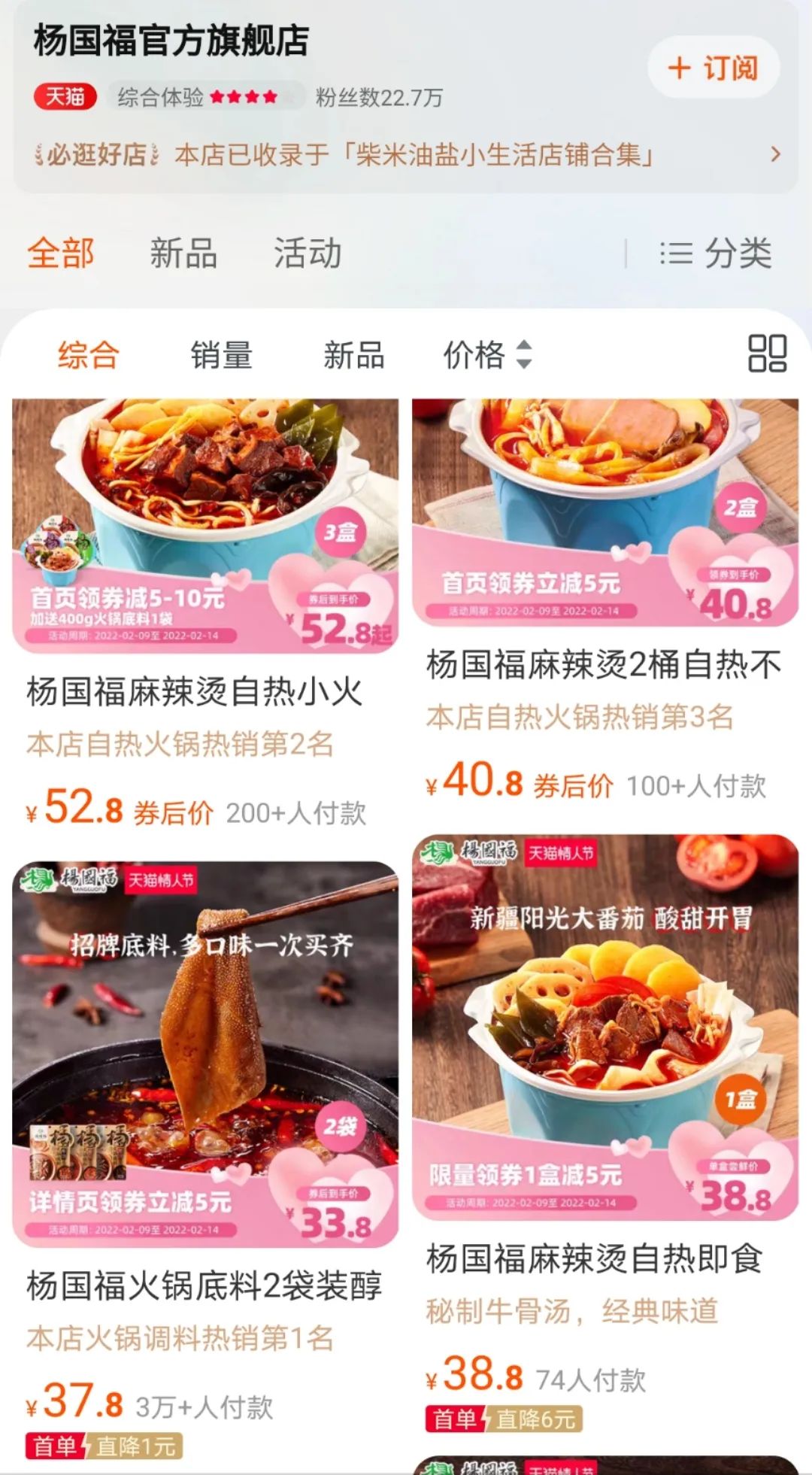Sort products by 综合
This screenshot has height=1475, width=812.
click(89, 355)
